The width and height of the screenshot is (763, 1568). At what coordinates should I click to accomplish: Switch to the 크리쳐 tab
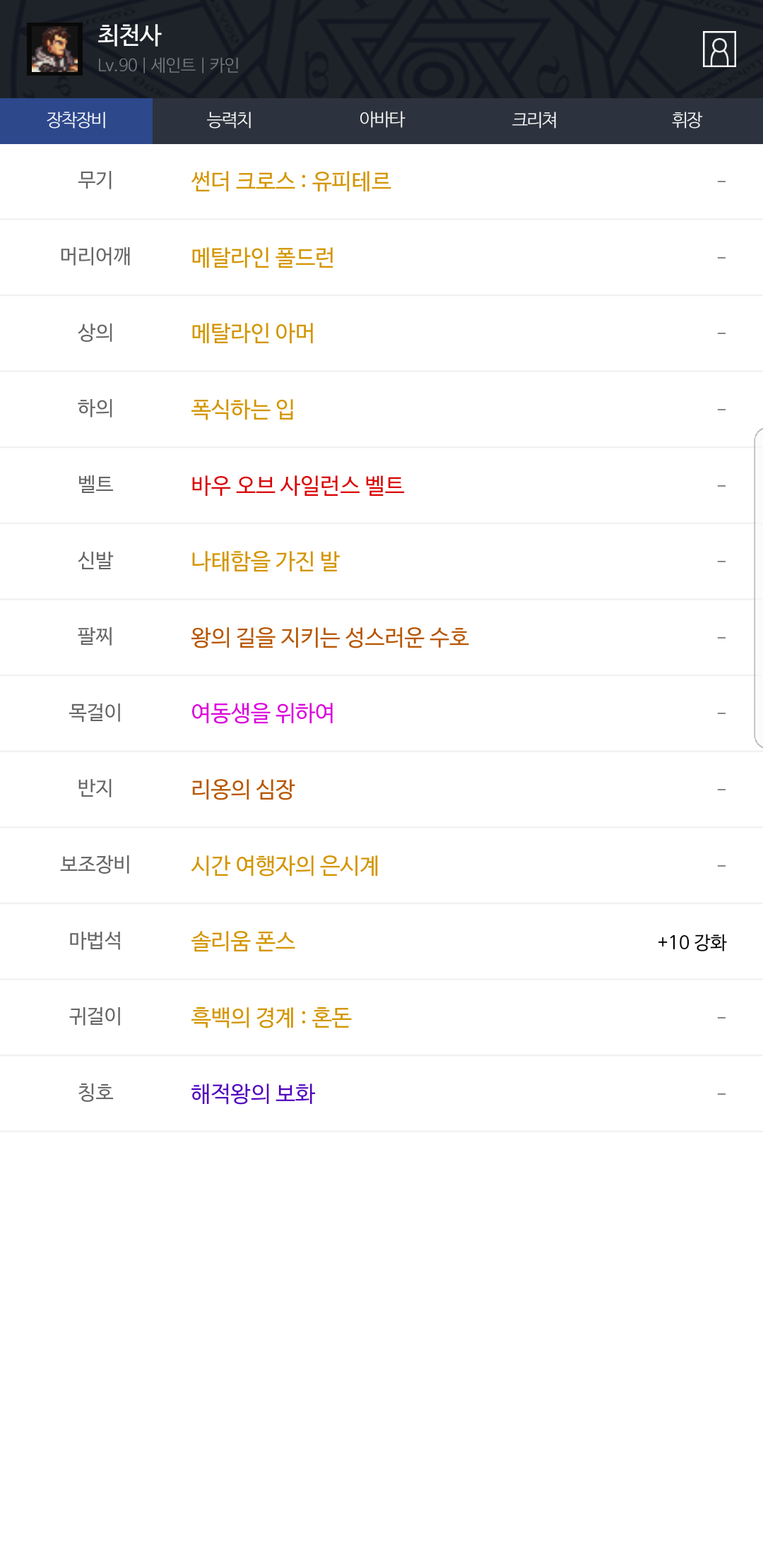(x=534, y=121)
